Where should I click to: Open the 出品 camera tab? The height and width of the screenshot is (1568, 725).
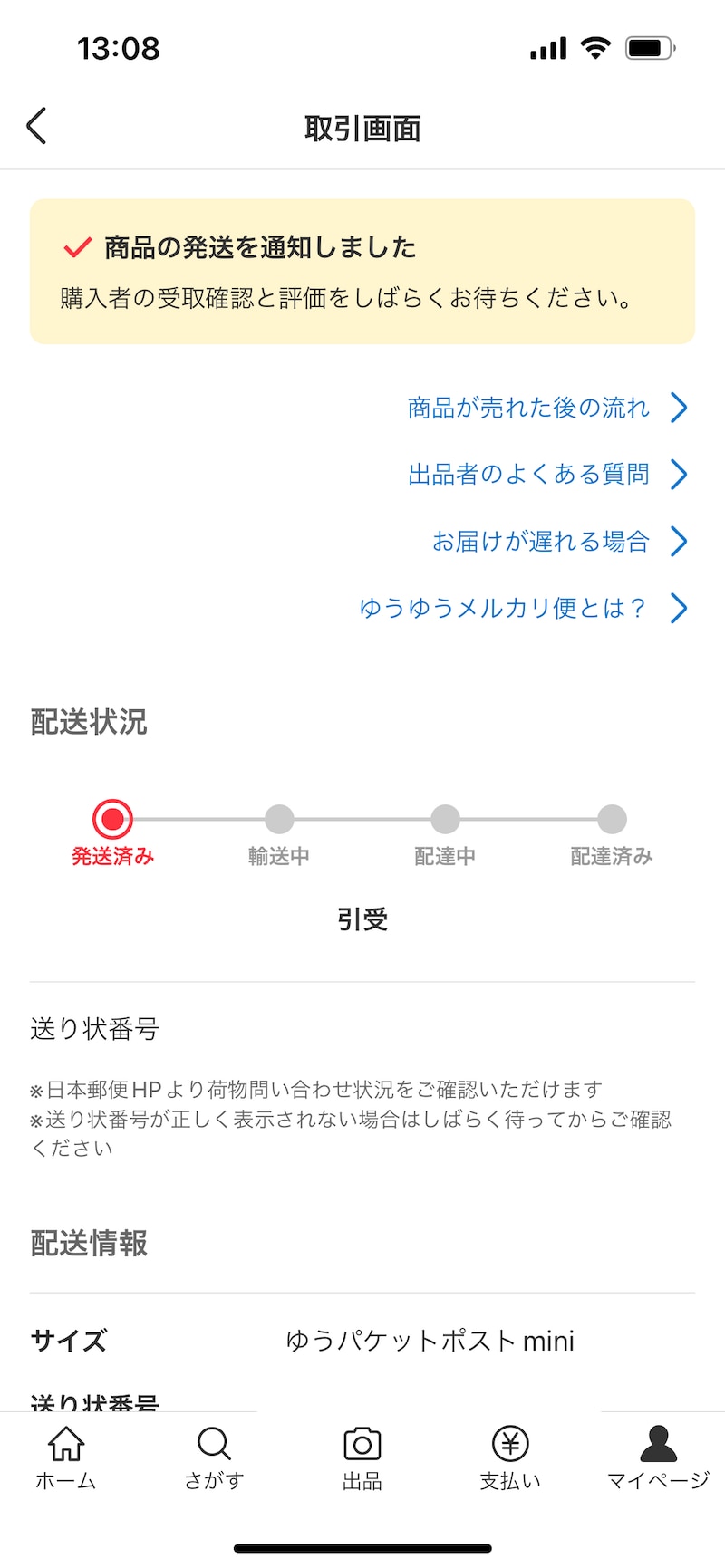coord(362,1458)
